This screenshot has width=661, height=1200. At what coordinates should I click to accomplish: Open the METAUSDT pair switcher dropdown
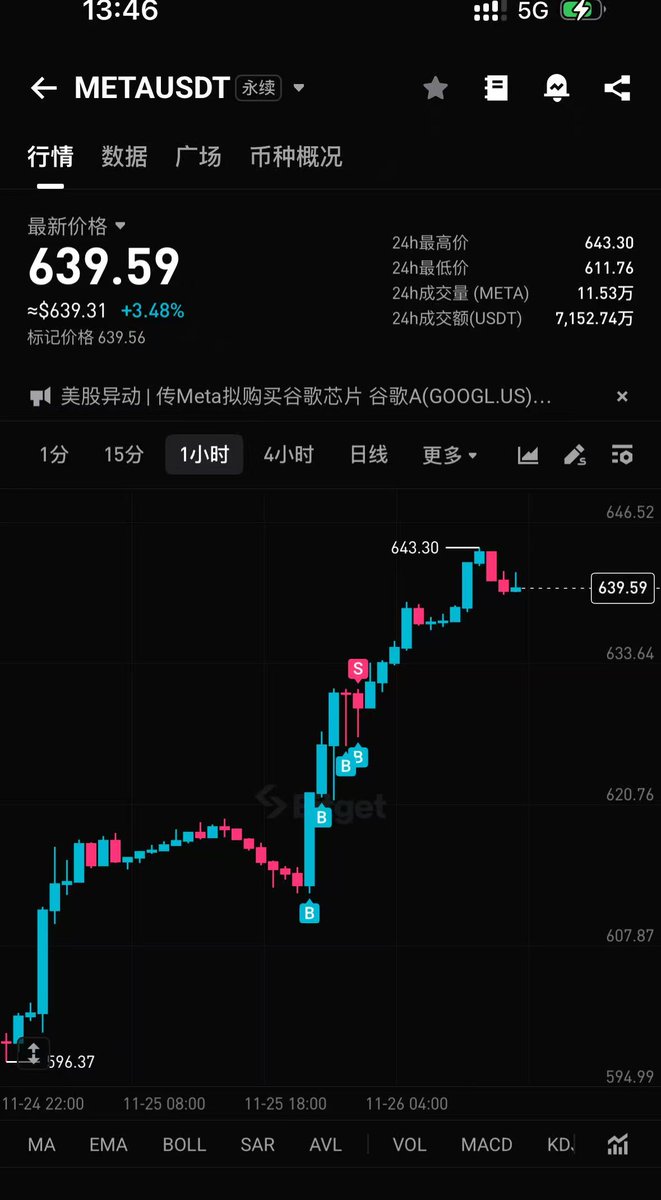coord(298,88)
